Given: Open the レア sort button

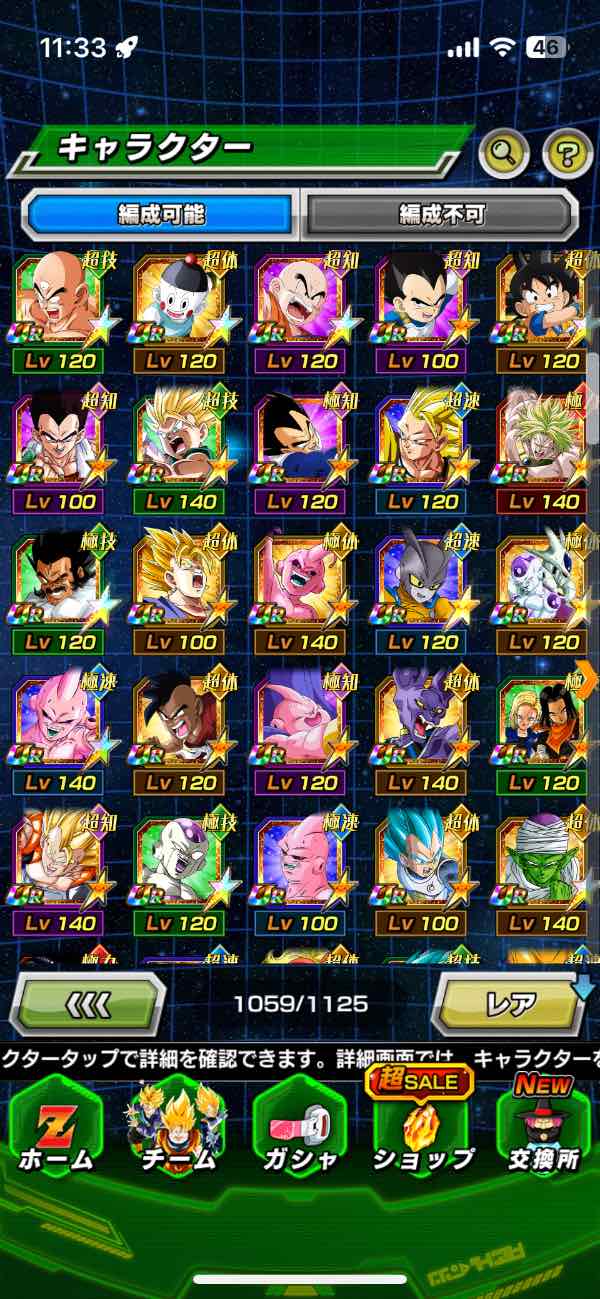Looking at the screenshot, I should [x=510, y=1002].
